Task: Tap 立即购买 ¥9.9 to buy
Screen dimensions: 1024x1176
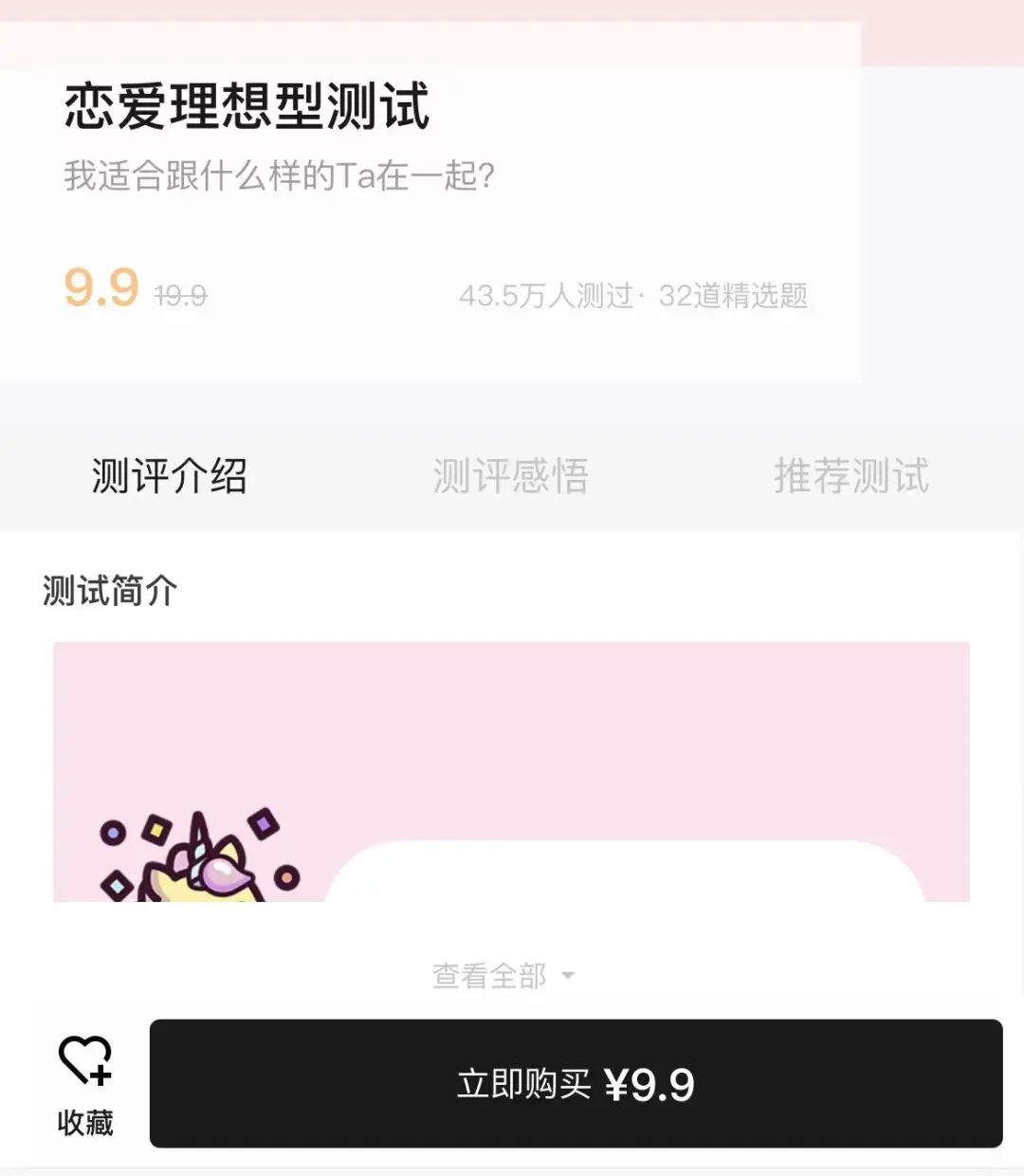Action: 576,1084
